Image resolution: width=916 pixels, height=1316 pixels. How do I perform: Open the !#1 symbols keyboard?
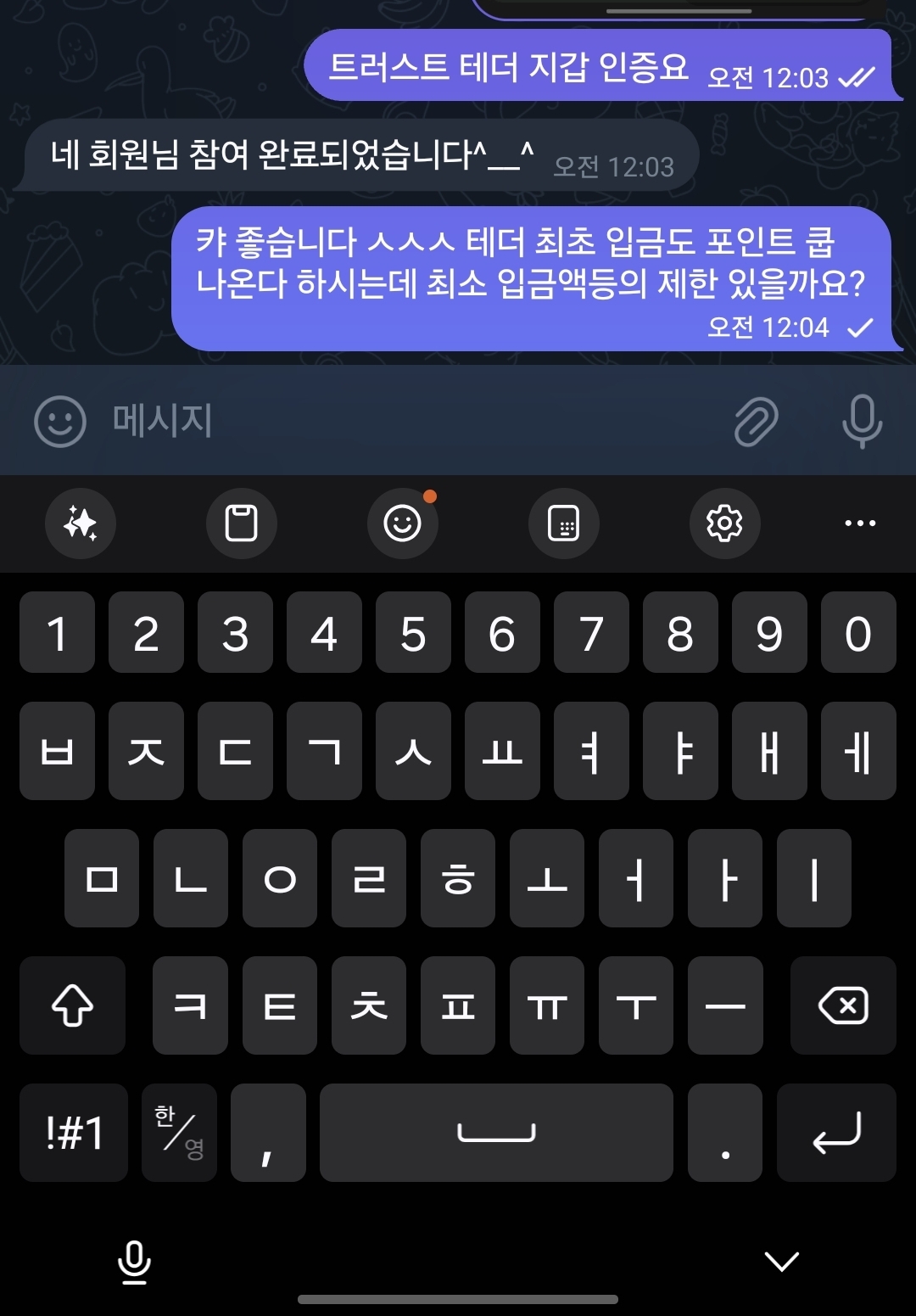pos(74,1133)
